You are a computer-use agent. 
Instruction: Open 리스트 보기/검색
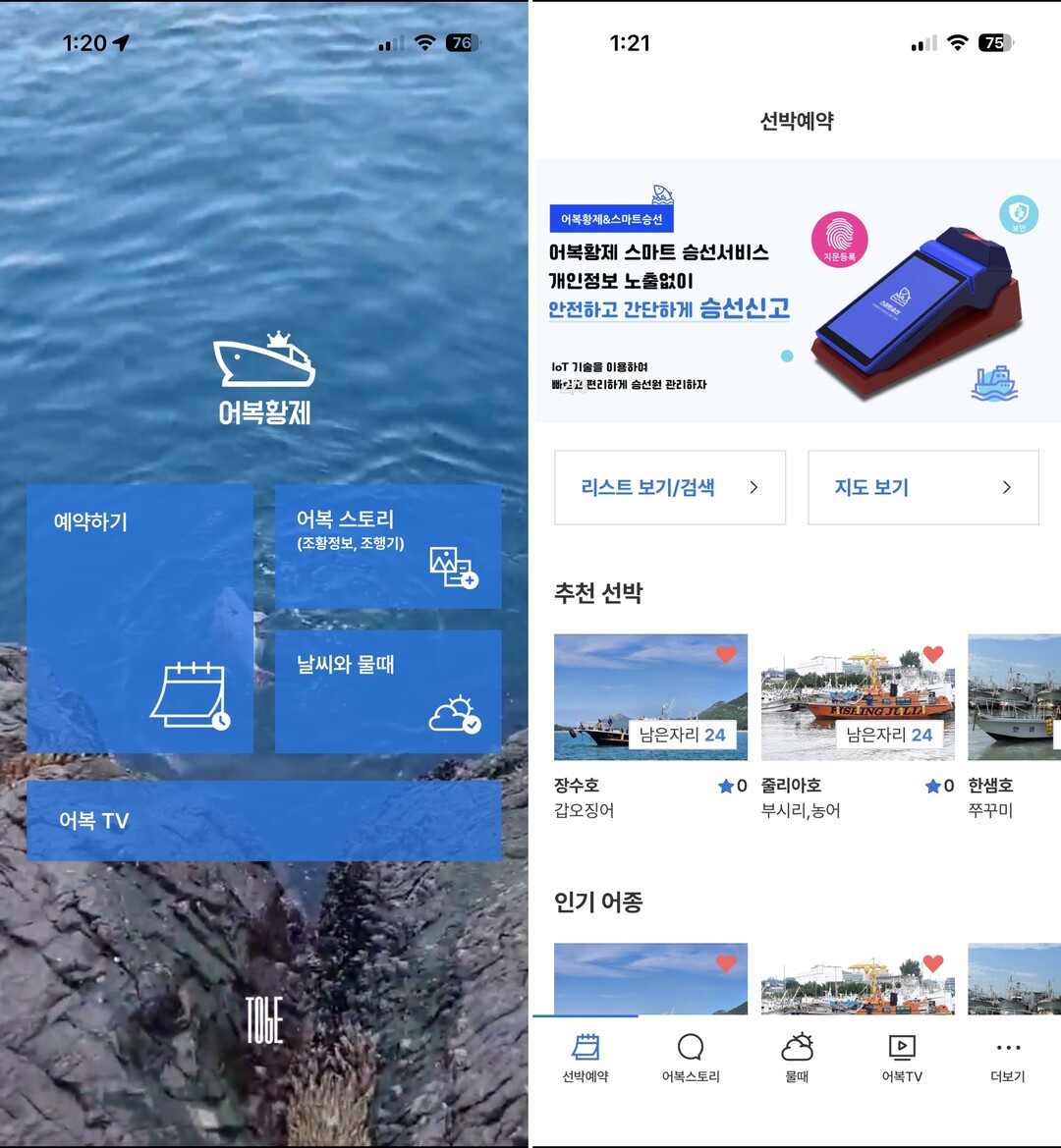coord(670,487)
